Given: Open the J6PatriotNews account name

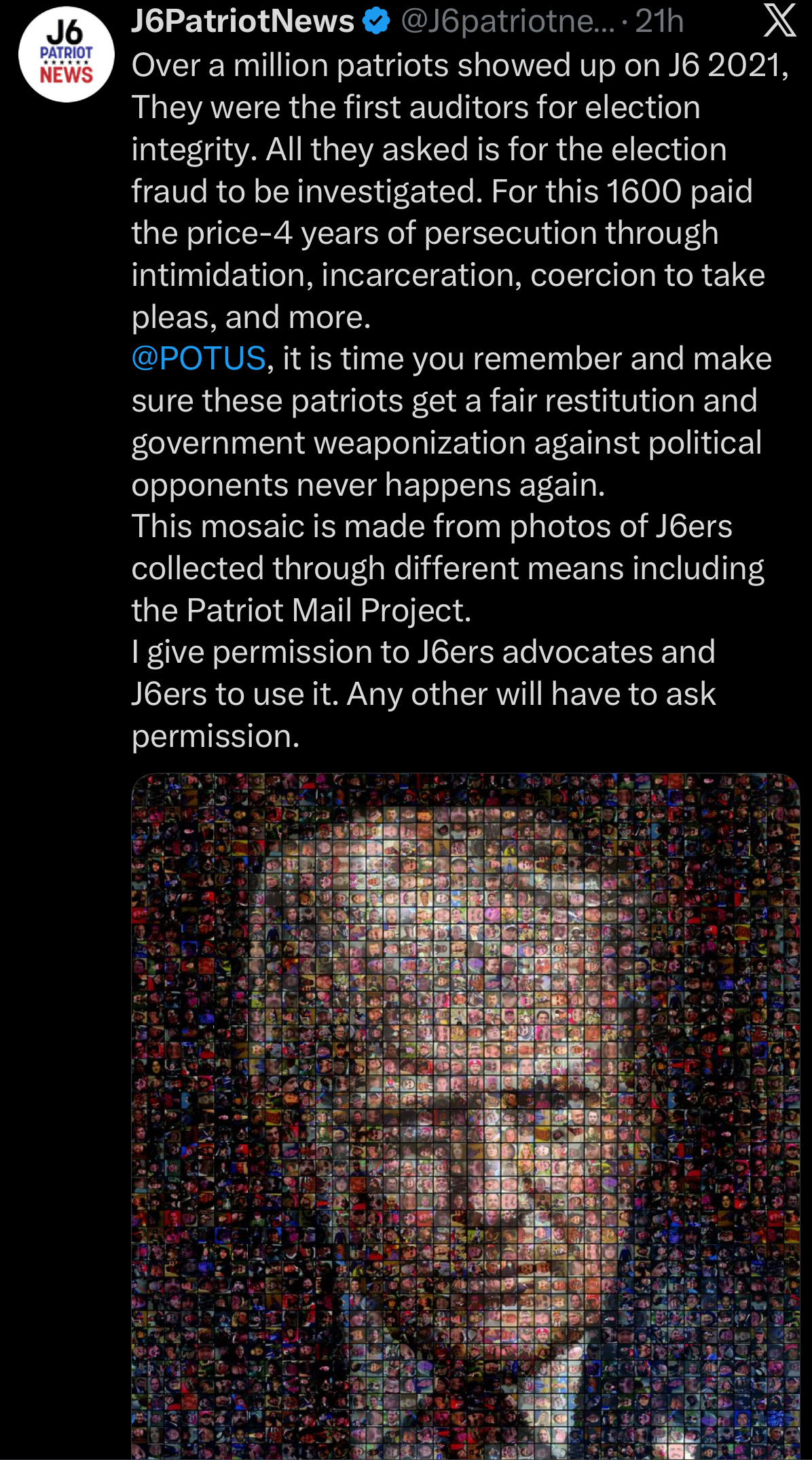Looking at the screenshot, I should coord(242,21).
